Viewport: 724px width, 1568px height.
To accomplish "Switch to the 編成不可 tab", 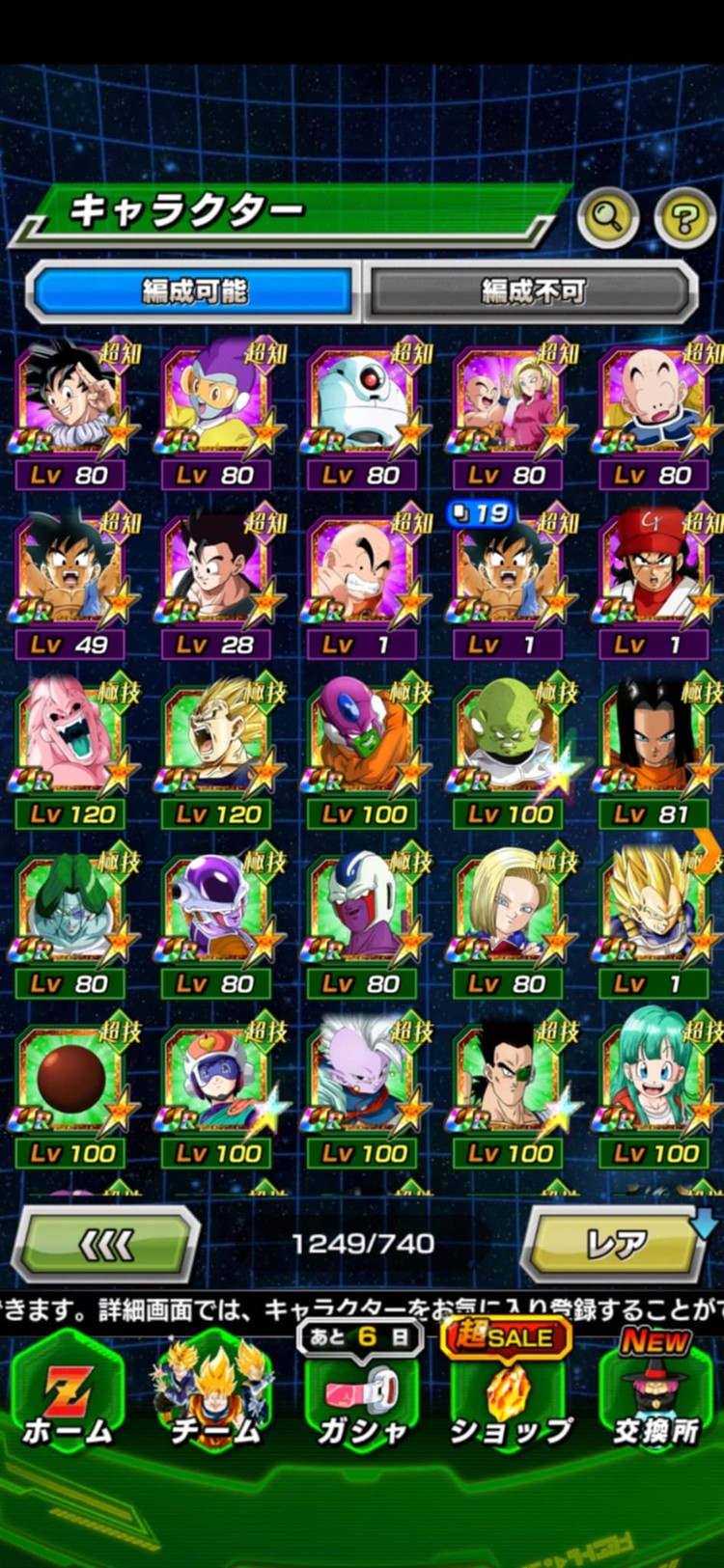I will (532, 290).
